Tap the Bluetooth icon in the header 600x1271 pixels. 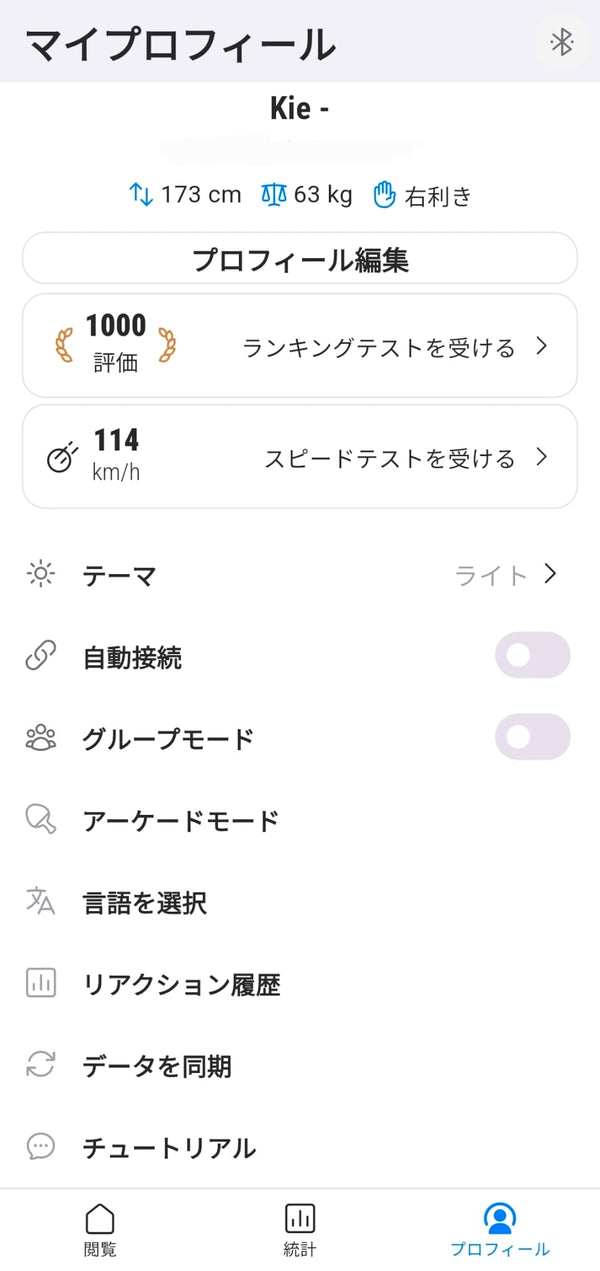563,42
